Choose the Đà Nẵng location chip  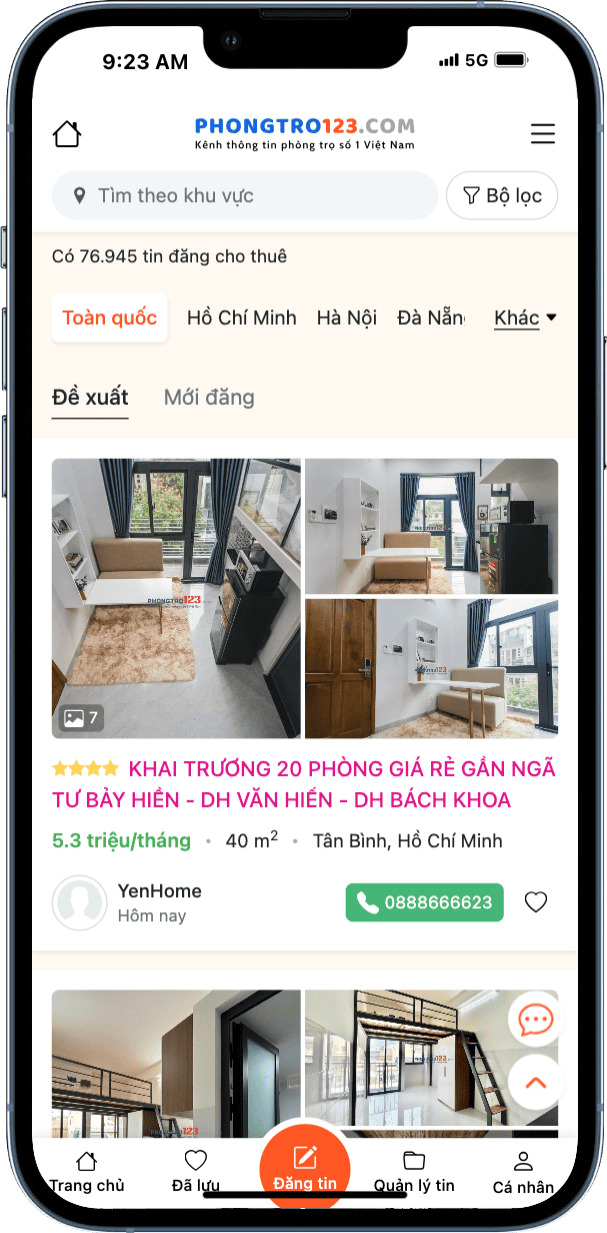coord(431,318)
